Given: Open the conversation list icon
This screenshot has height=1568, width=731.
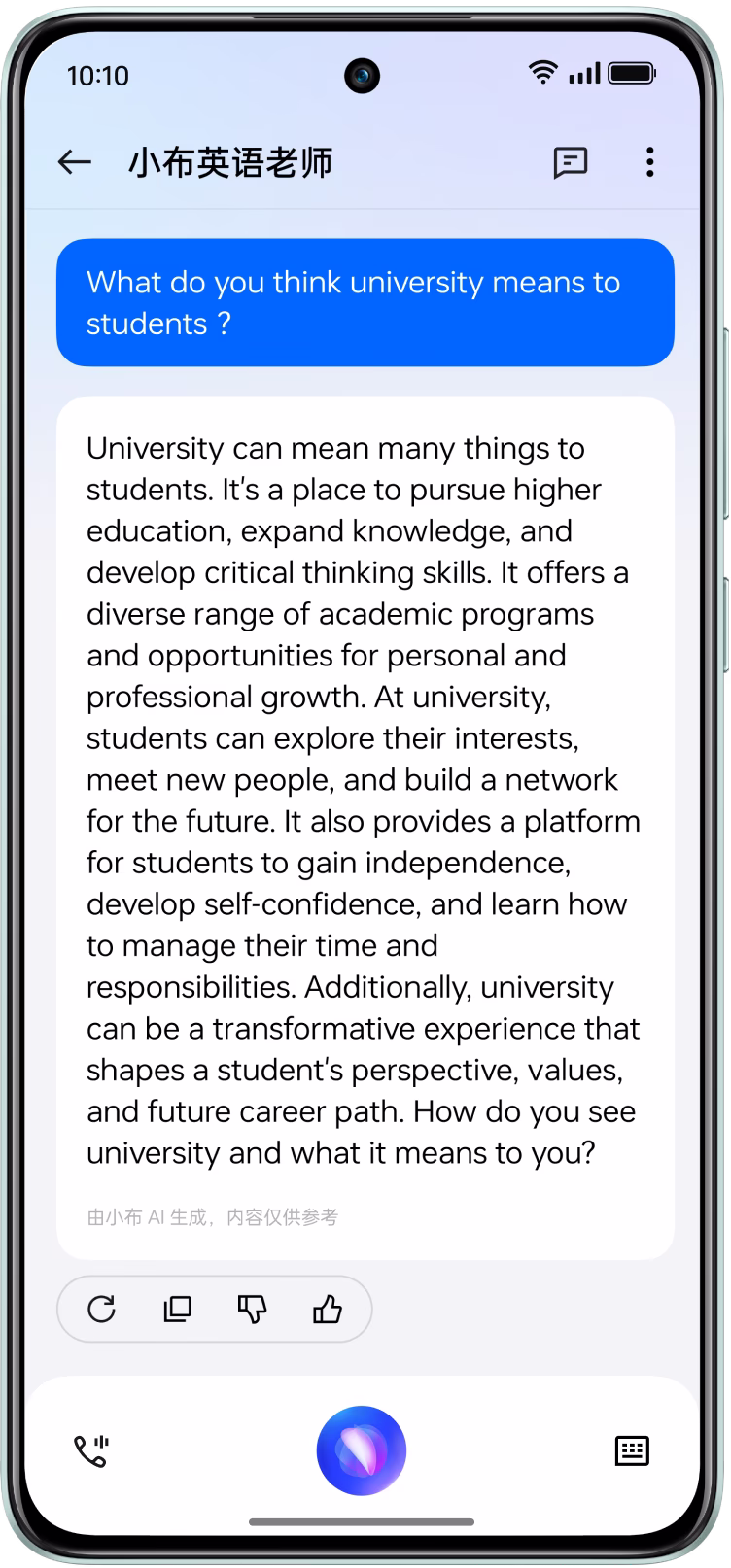Looking at the screenshot, I should 570,162.
